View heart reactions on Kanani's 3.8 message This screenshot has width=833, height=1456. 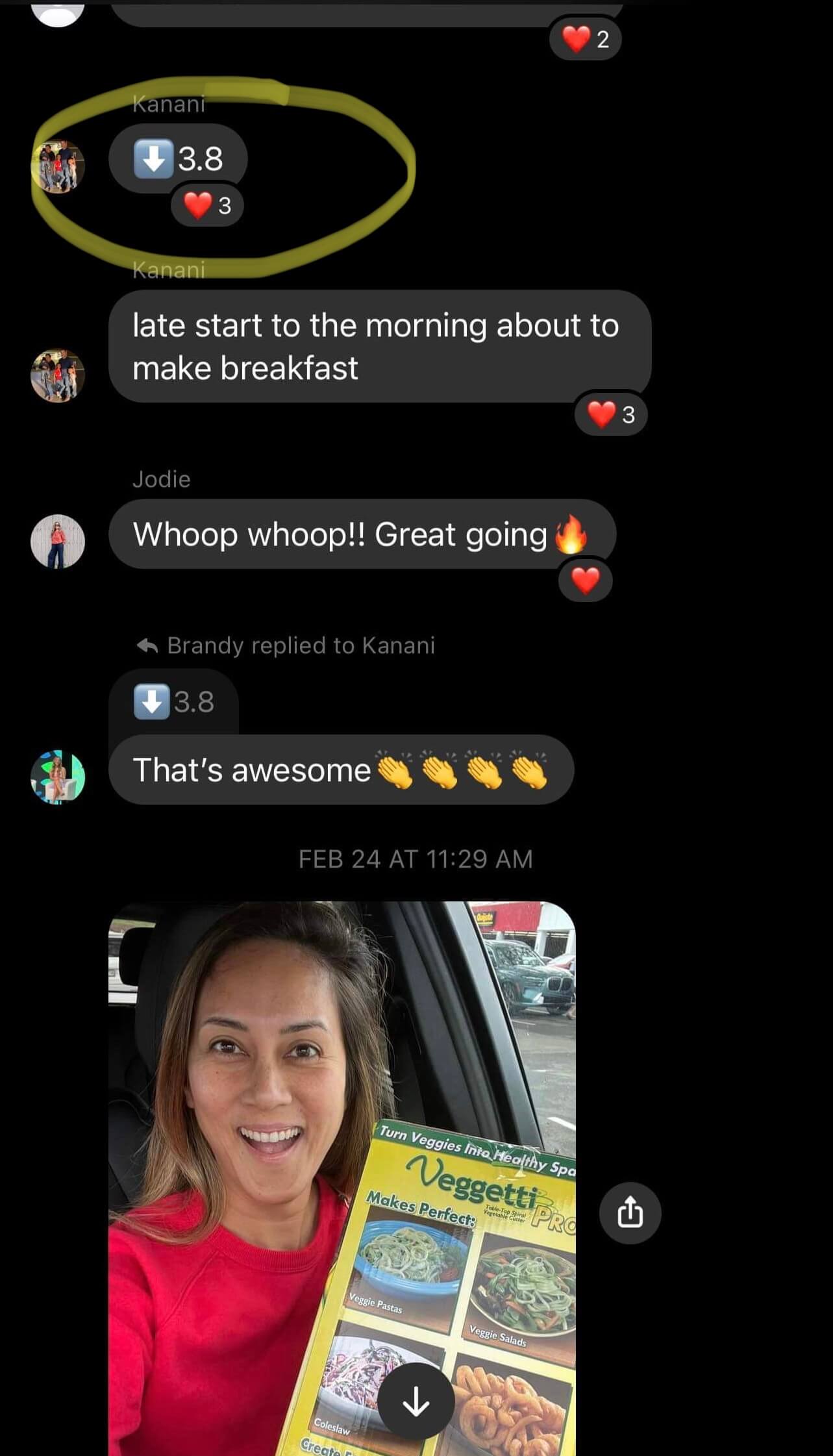(207, 206)
